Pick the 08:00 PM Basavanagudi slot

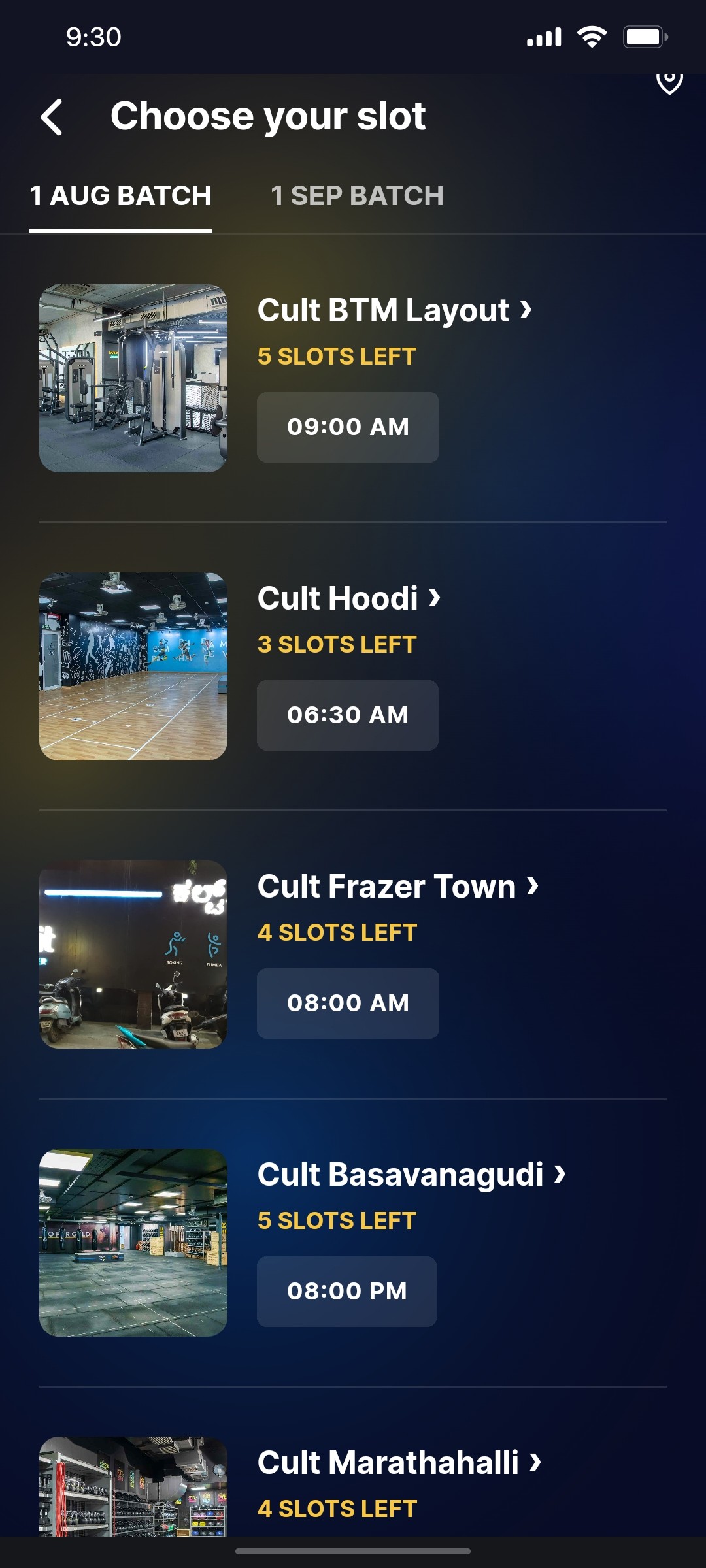point(346,1292)
